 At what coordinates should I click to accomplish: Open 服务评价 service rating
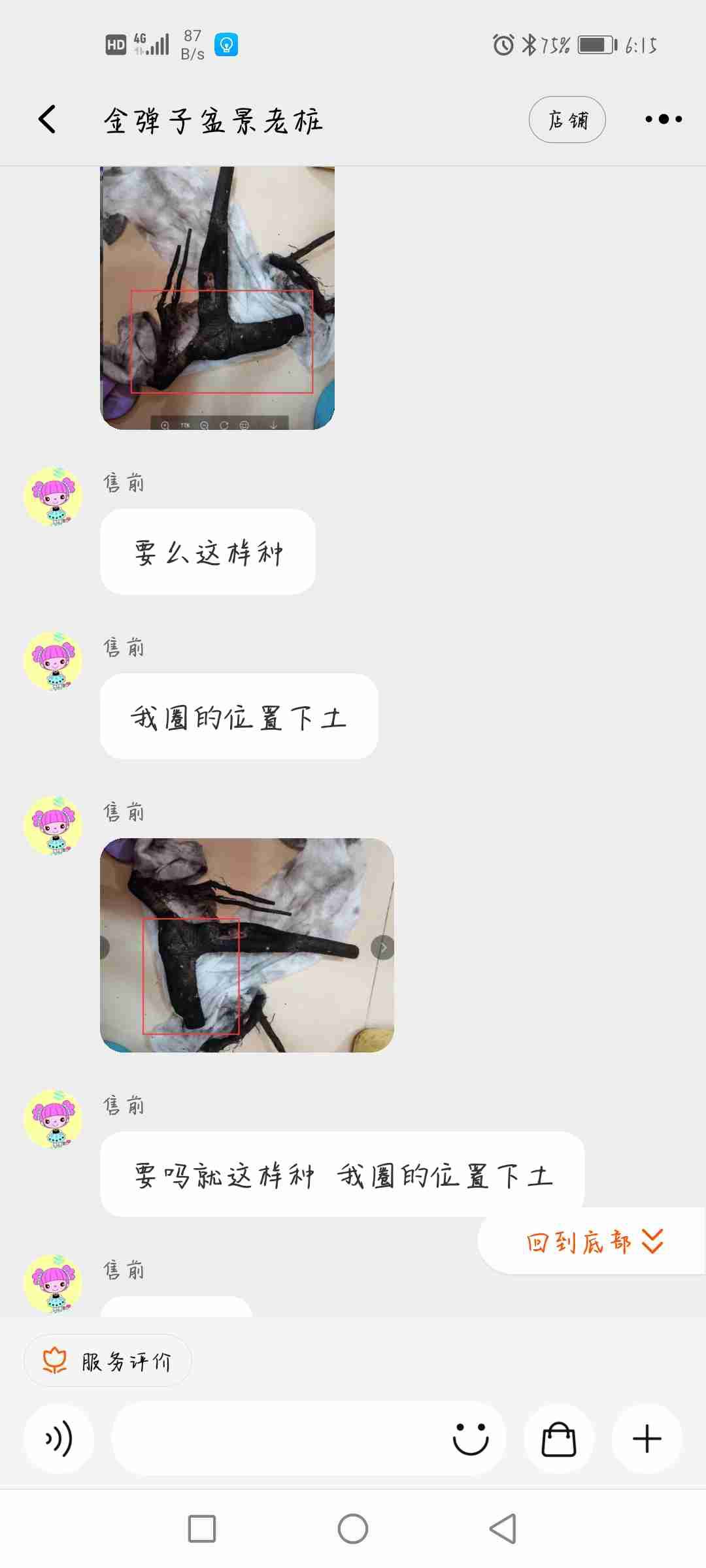coord(108,1361)
